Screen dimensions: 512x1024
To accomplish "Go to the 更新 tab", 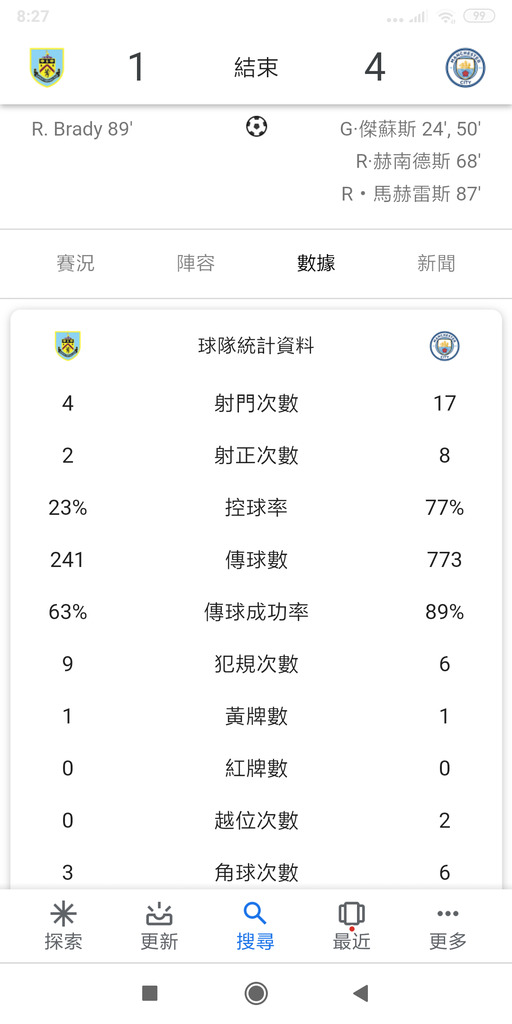I will pos(159,926).
